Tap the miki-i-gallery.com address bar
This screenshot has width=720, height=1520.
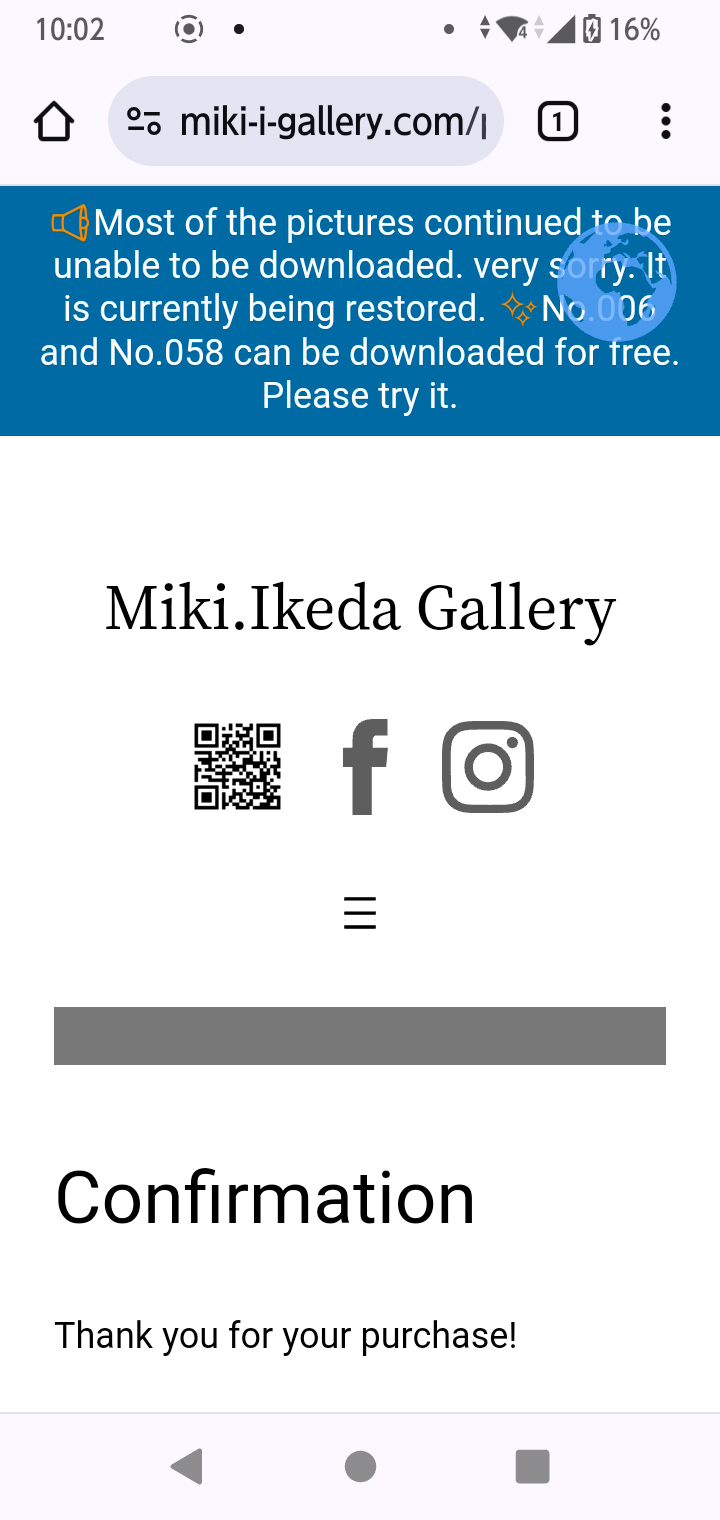pyautogui.click(x=306, y=122)
